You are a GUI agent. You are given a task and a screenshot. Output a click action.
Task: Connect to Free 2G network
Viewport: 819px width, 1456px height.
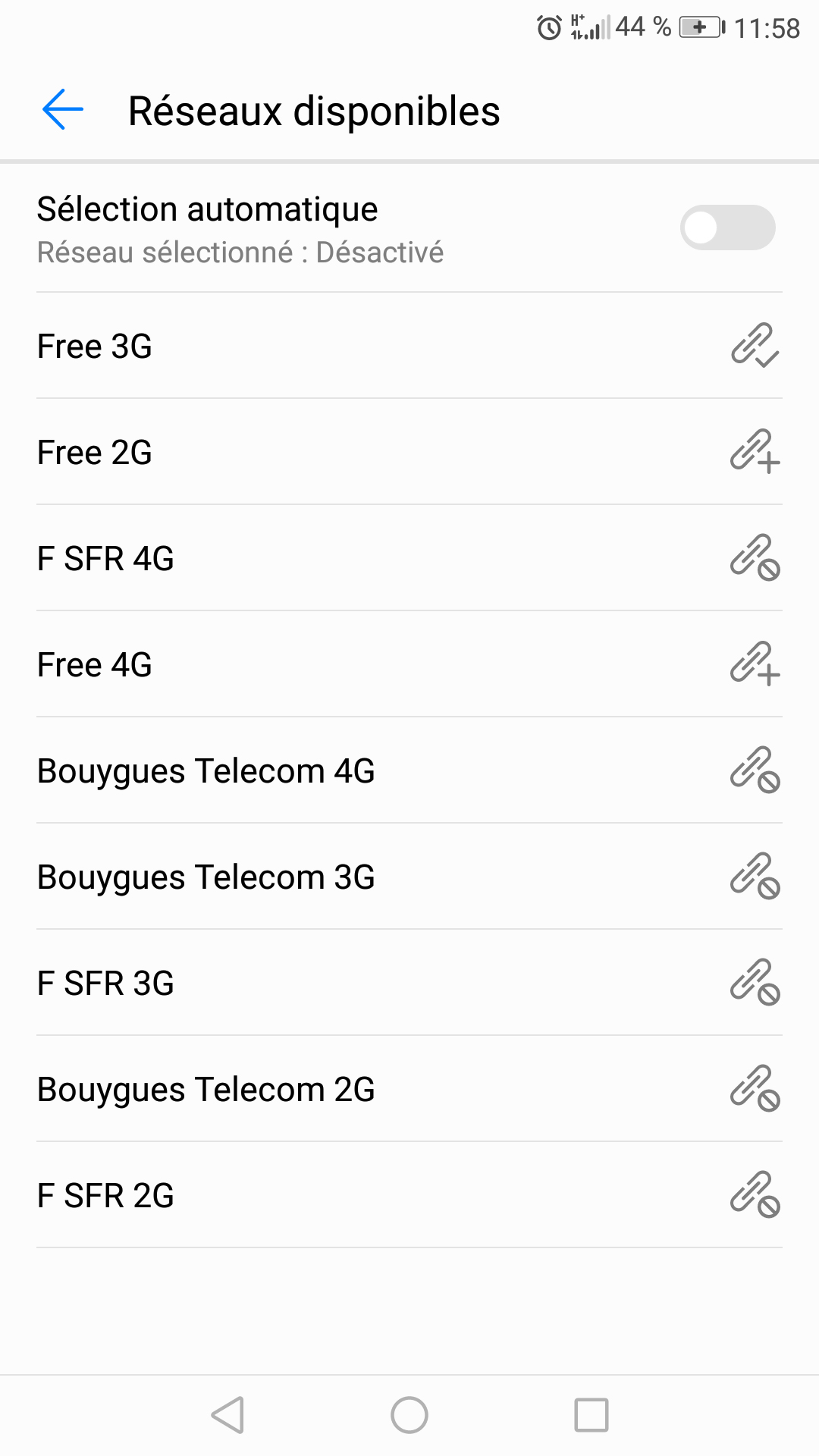(409, 452)
